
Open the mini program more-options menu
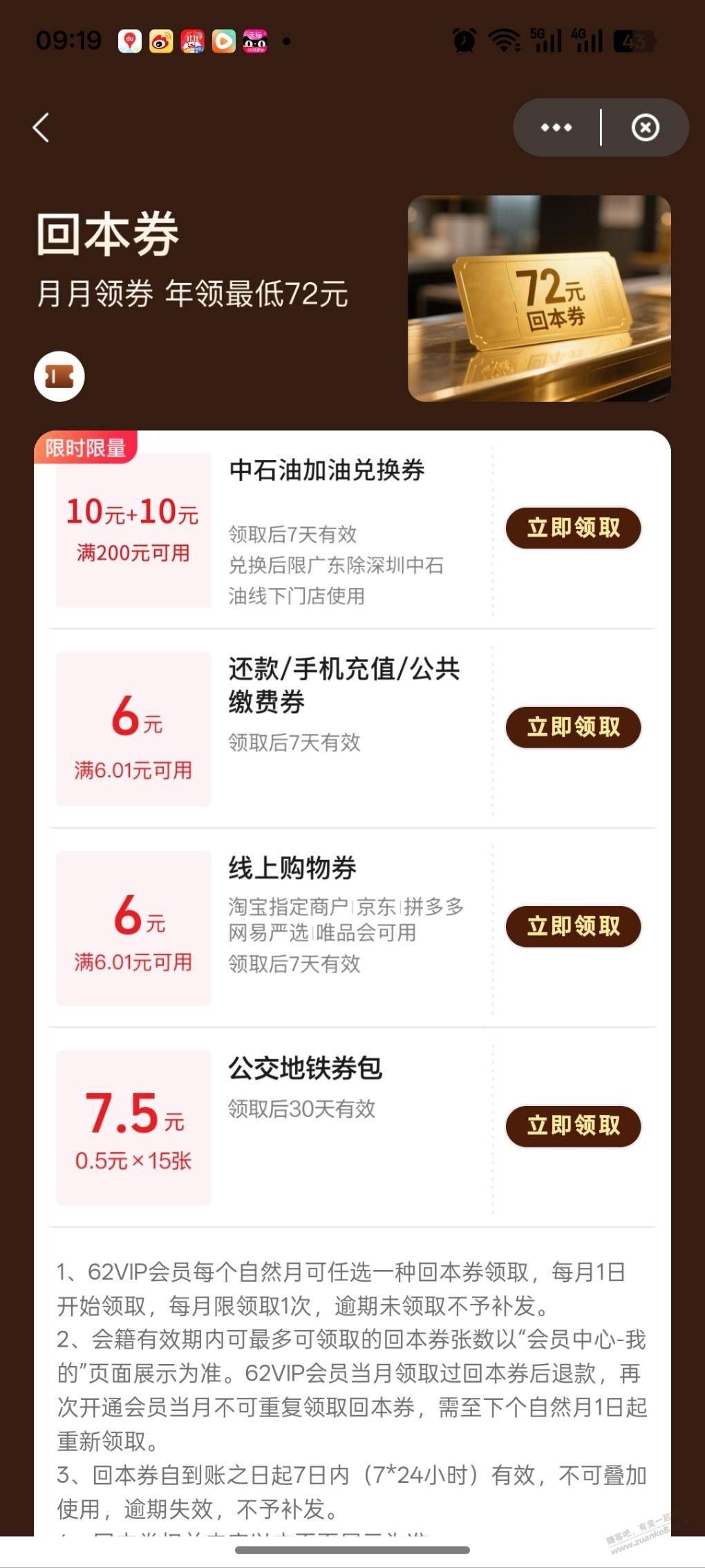pos(556,128)
